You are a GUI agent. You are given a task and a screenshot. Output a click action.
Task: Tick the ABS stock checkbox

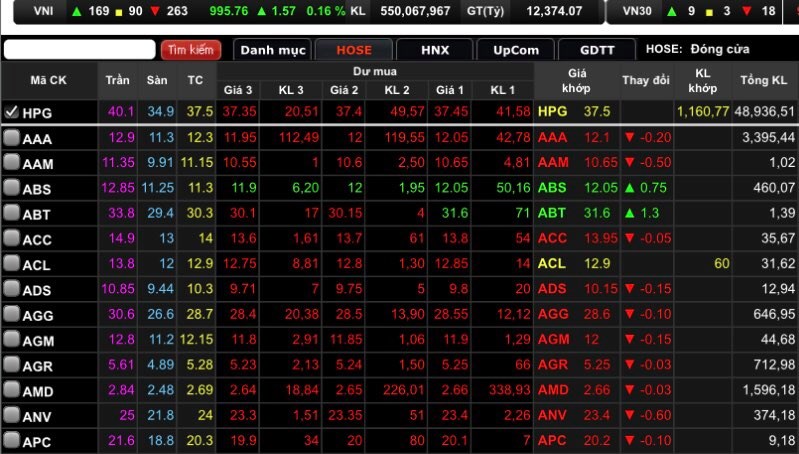(x=11, y=188)
